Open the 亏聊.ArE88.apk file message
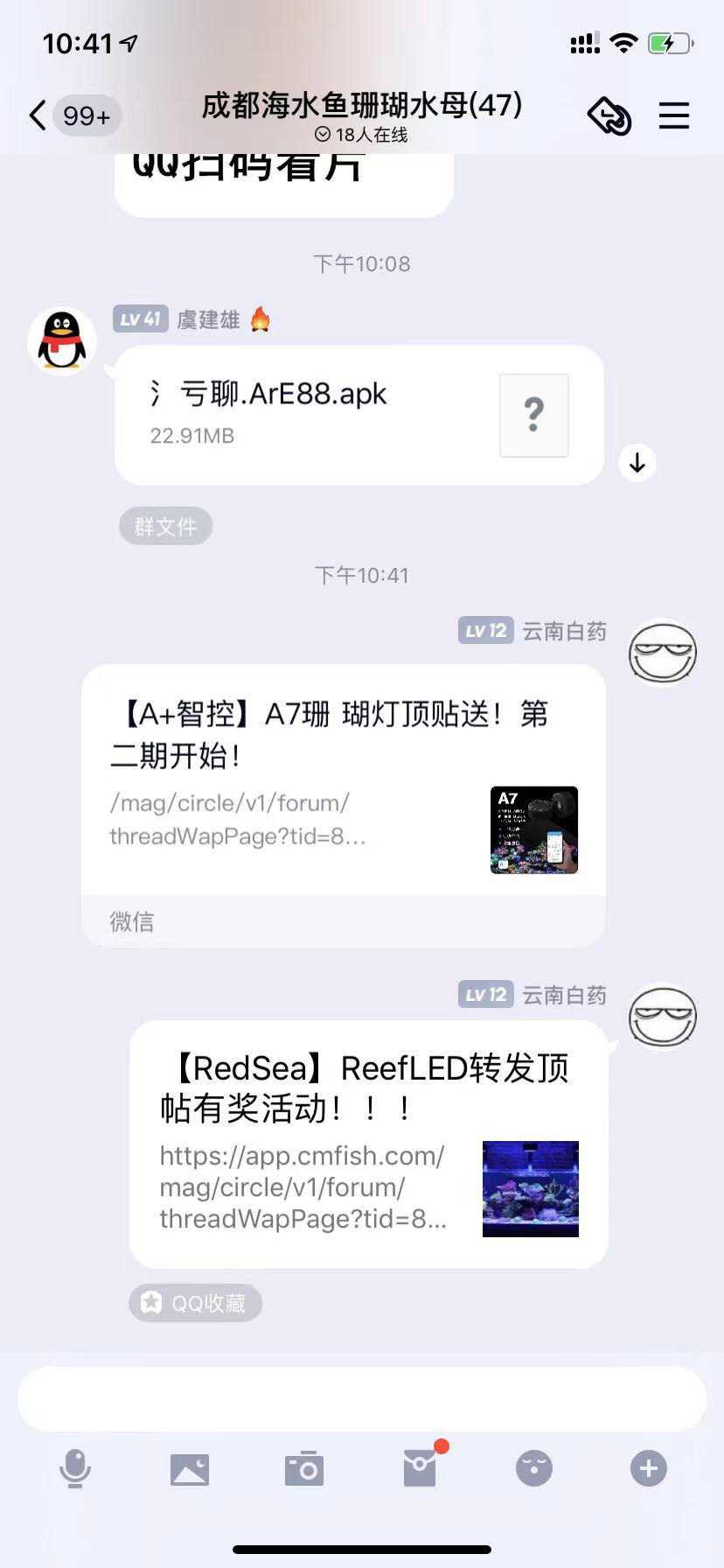Viewport: 724px width, 1568px height. pyautogui.click(x=359, y=415)
